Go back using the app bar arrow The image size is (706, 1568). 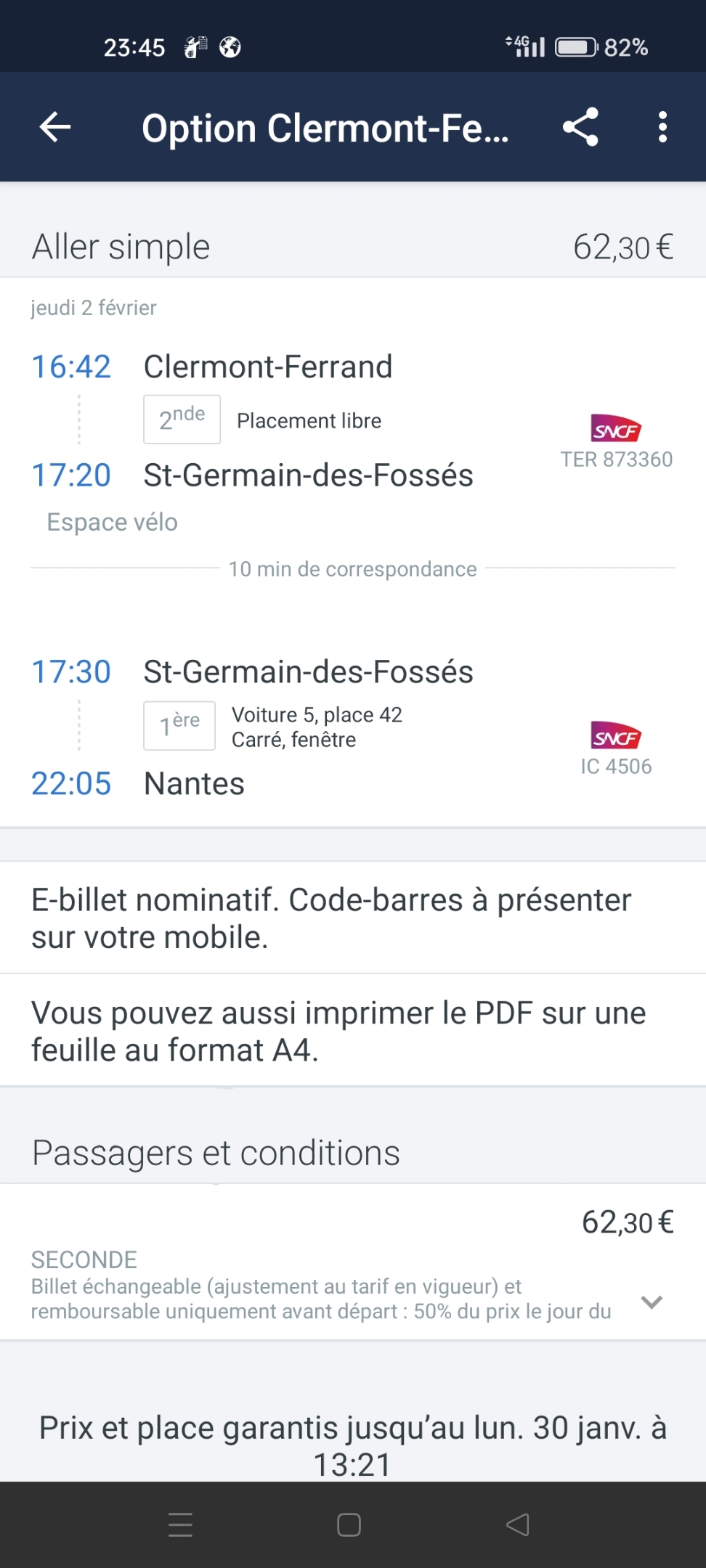point(55,128)
